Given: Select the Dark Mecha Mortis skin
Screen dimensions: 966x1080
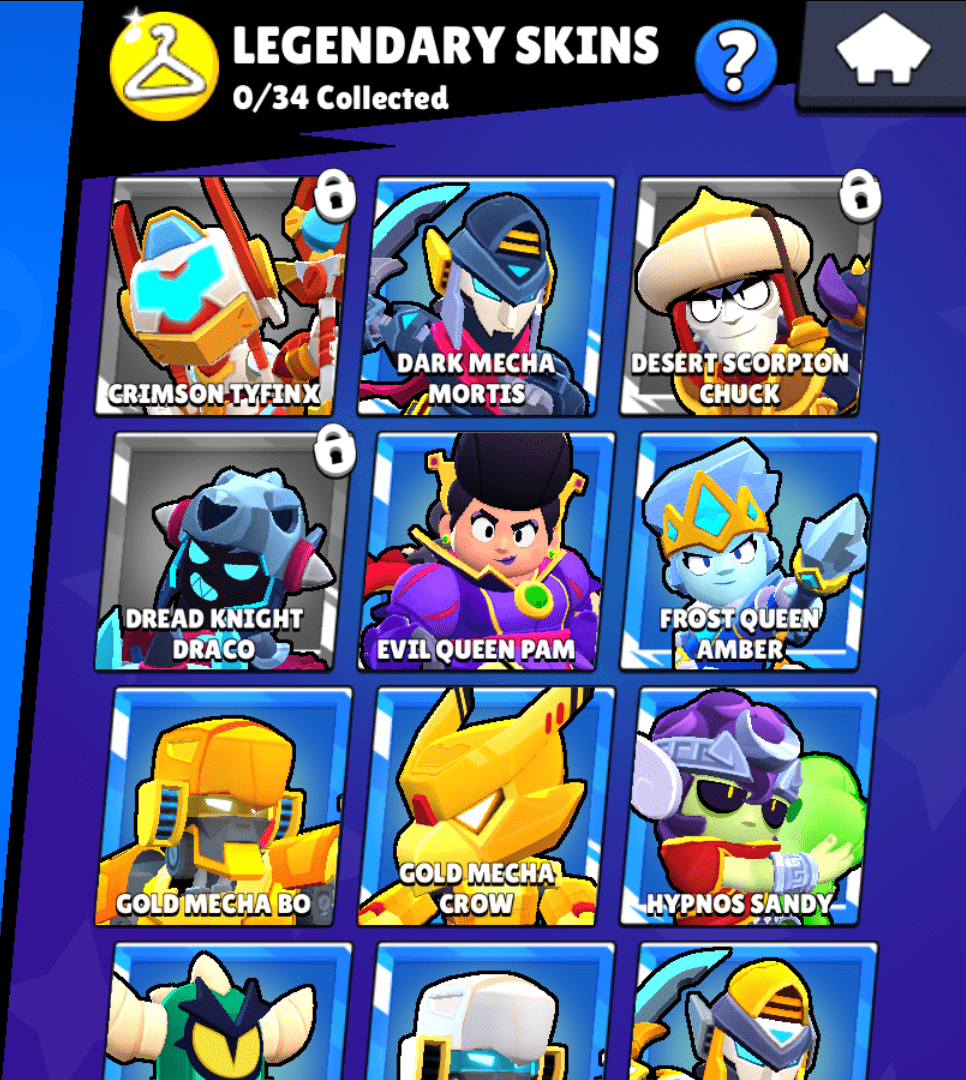Looking at the screenshot, I should pos(484,296).
